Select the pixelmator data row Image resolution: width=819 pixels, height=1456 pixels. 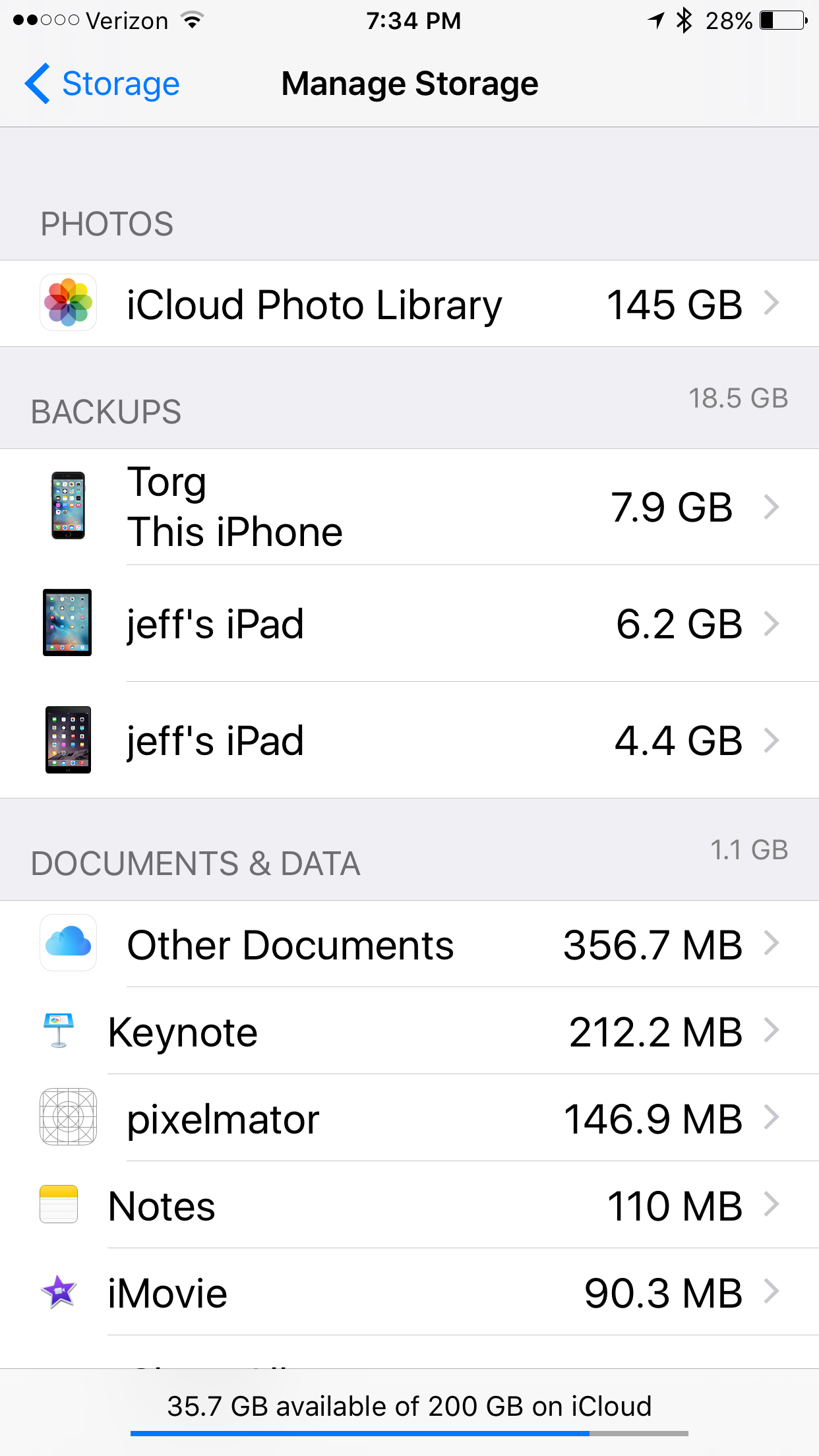409,1118
